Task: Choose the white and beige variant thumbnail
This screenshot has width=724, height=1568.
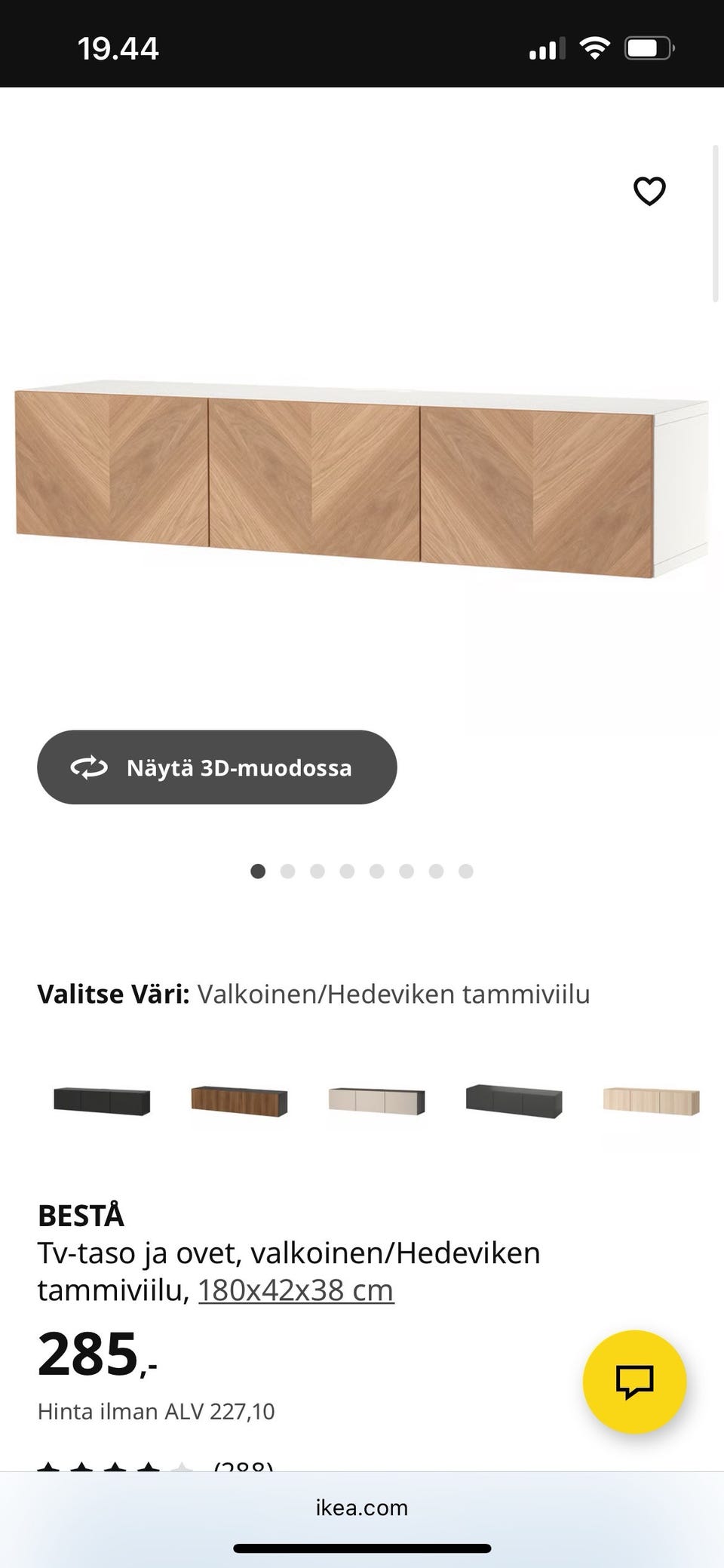Action: tap(377, 1102)
